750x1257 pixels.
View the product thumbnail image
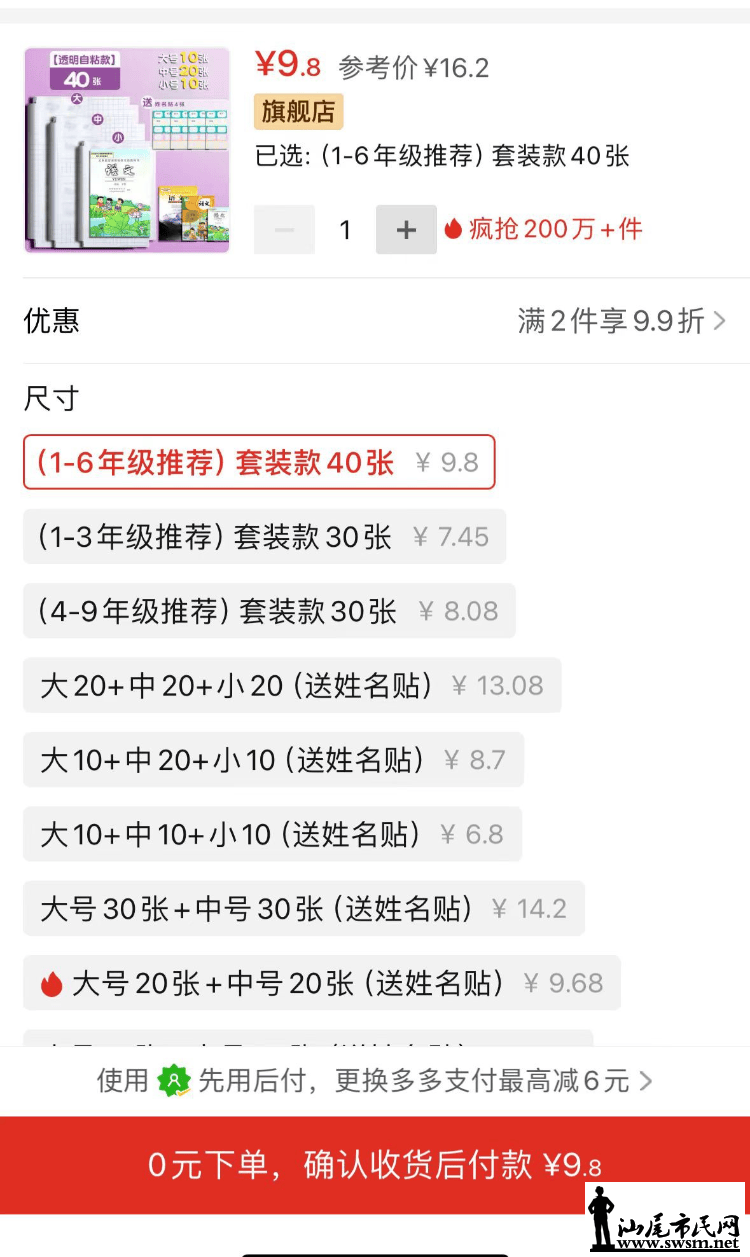click(x=127, y=150)
